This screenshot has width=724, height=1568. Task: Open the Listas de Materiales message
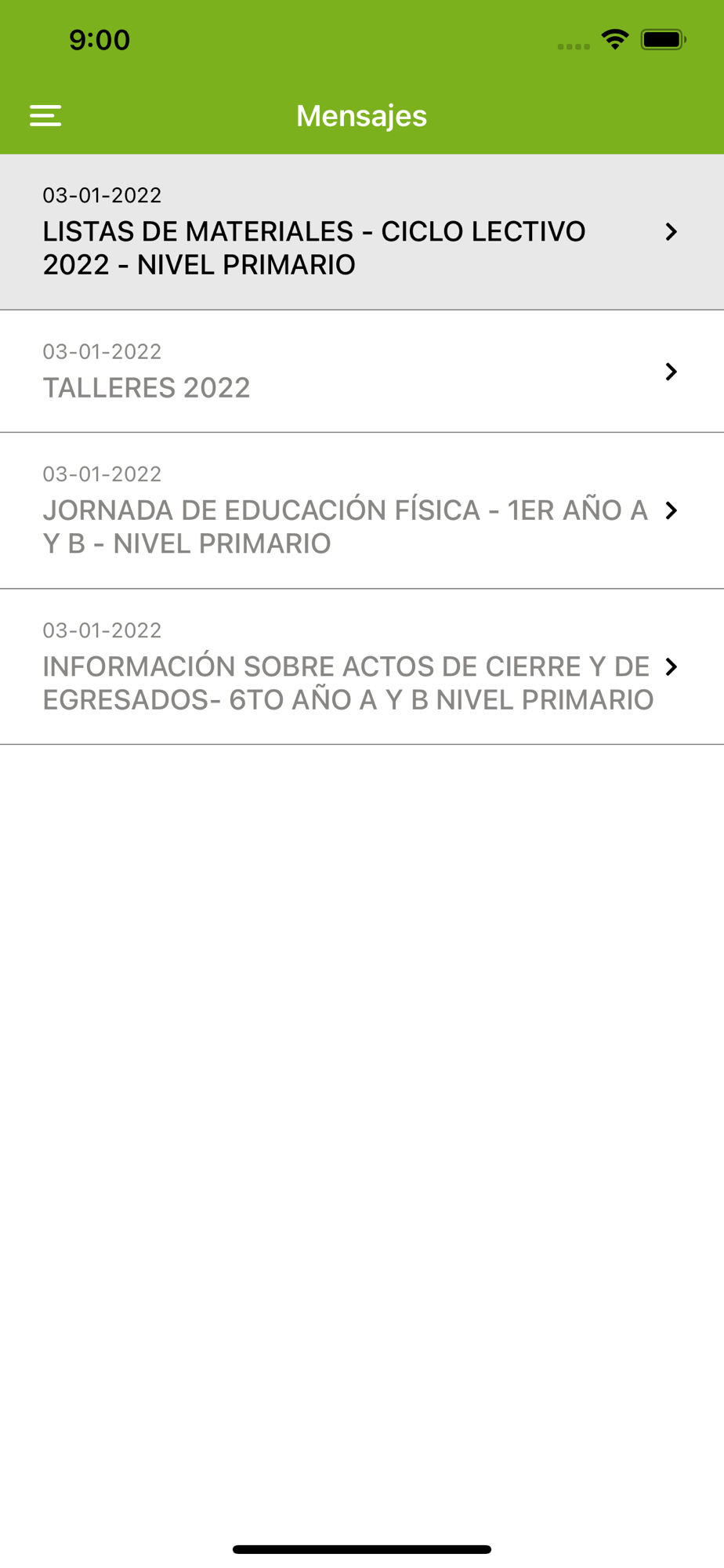pos(360,232)
